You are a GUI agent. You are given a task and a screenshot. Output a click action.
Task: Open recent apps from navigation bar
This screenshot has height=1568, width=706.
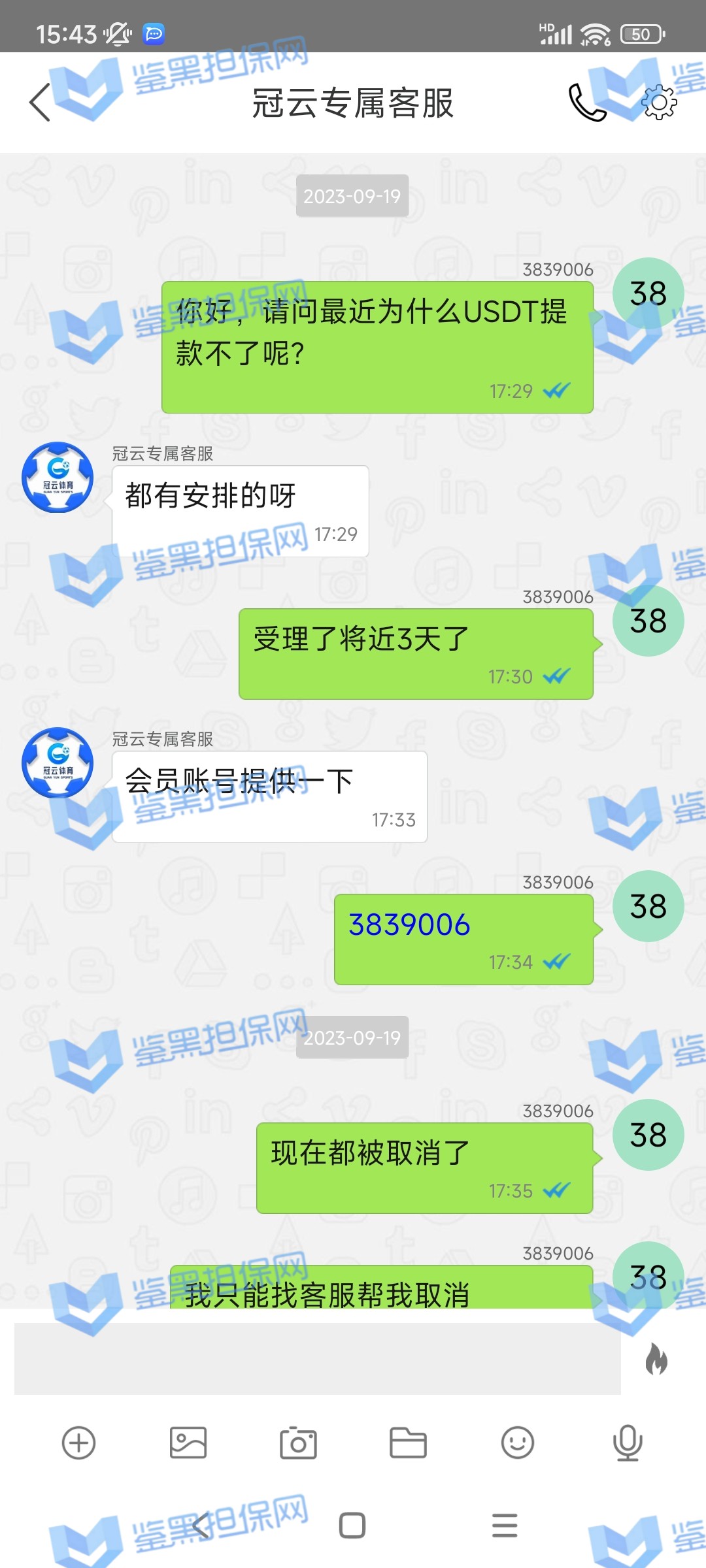[505, 1526]
